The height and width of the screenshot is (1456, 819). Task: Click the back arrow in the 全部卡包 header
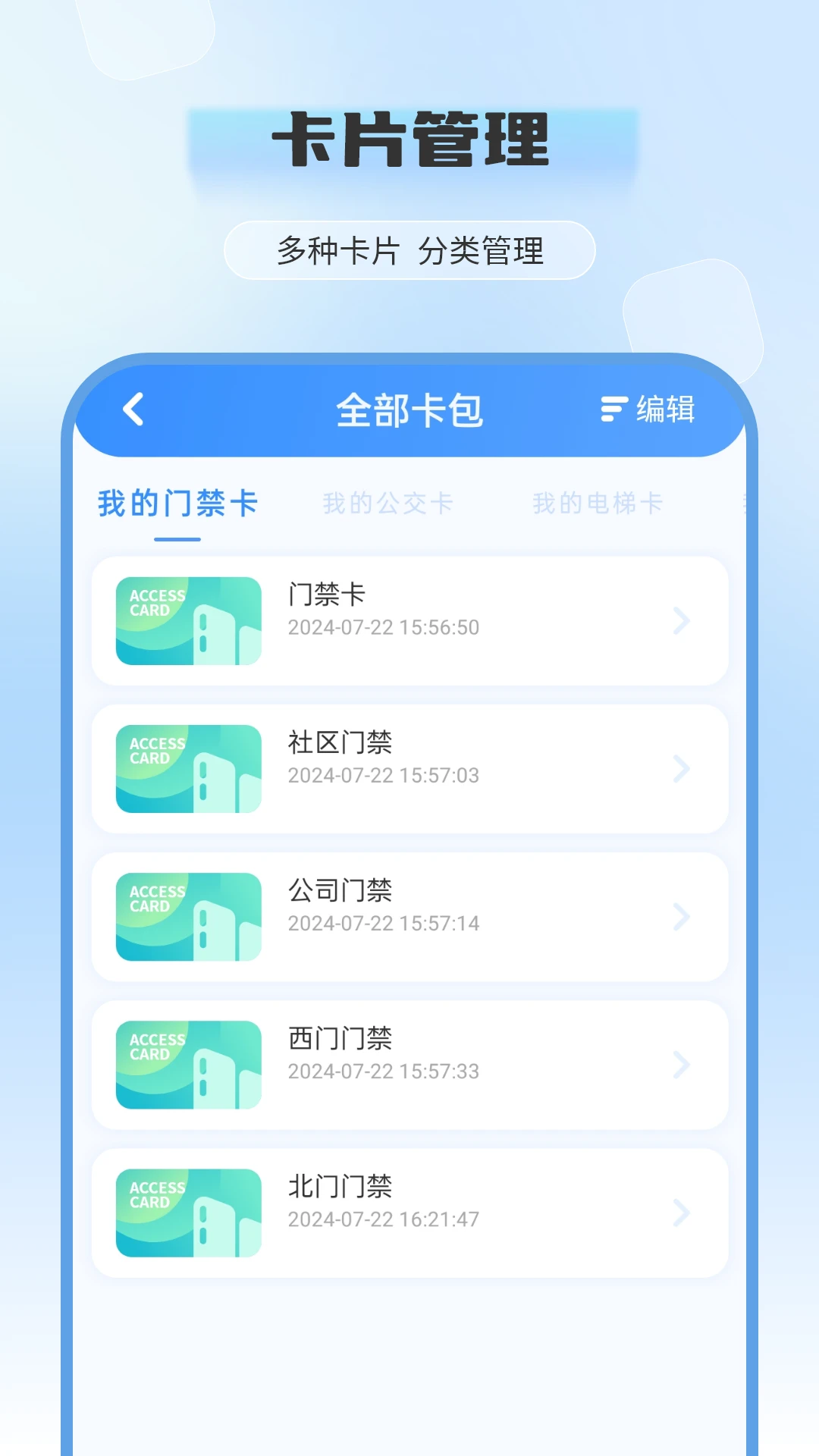[x=133, y=409]
